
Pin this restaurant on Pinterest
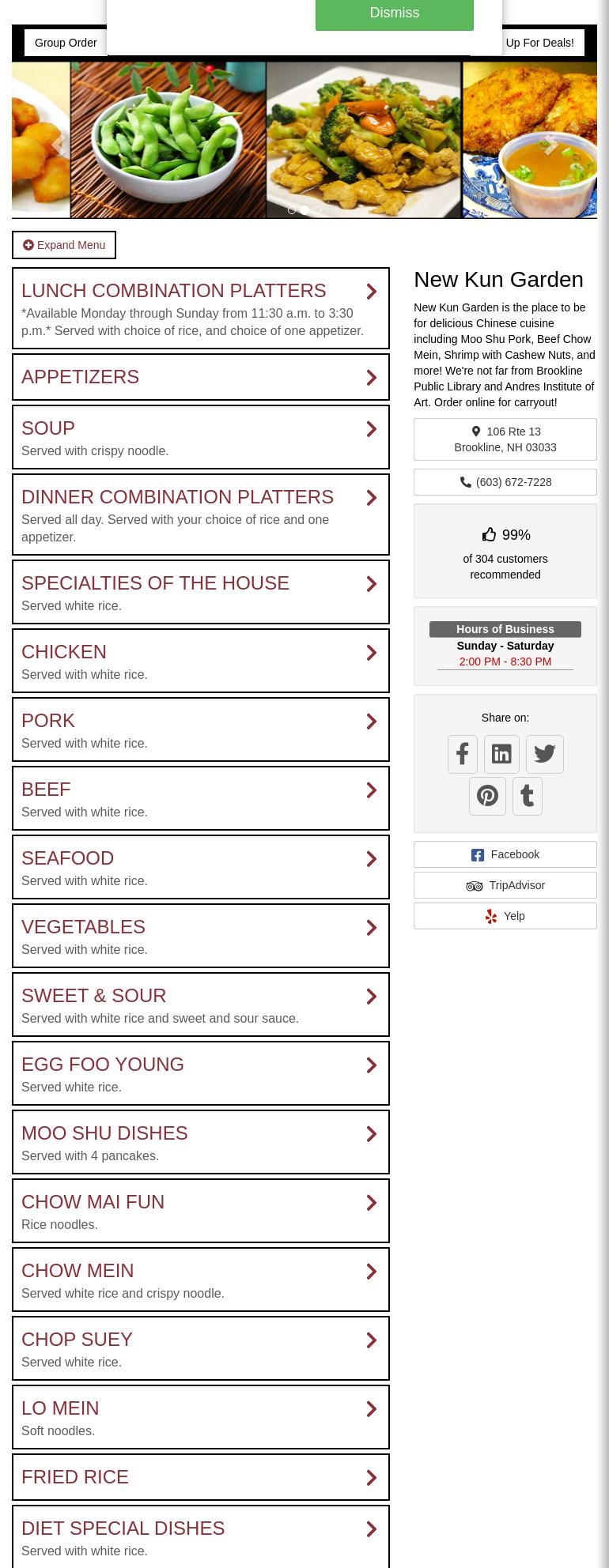[487, 796]
